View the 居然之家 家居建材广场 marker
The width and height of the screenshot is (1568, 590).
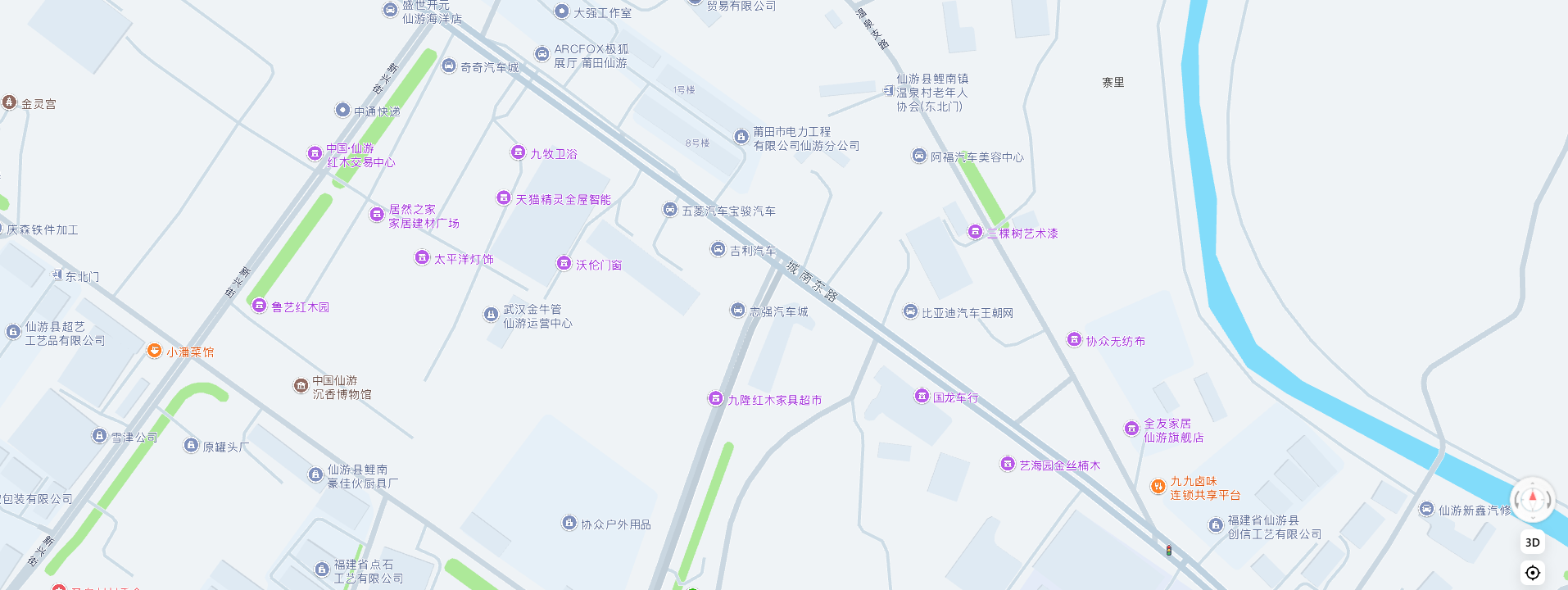377,215
